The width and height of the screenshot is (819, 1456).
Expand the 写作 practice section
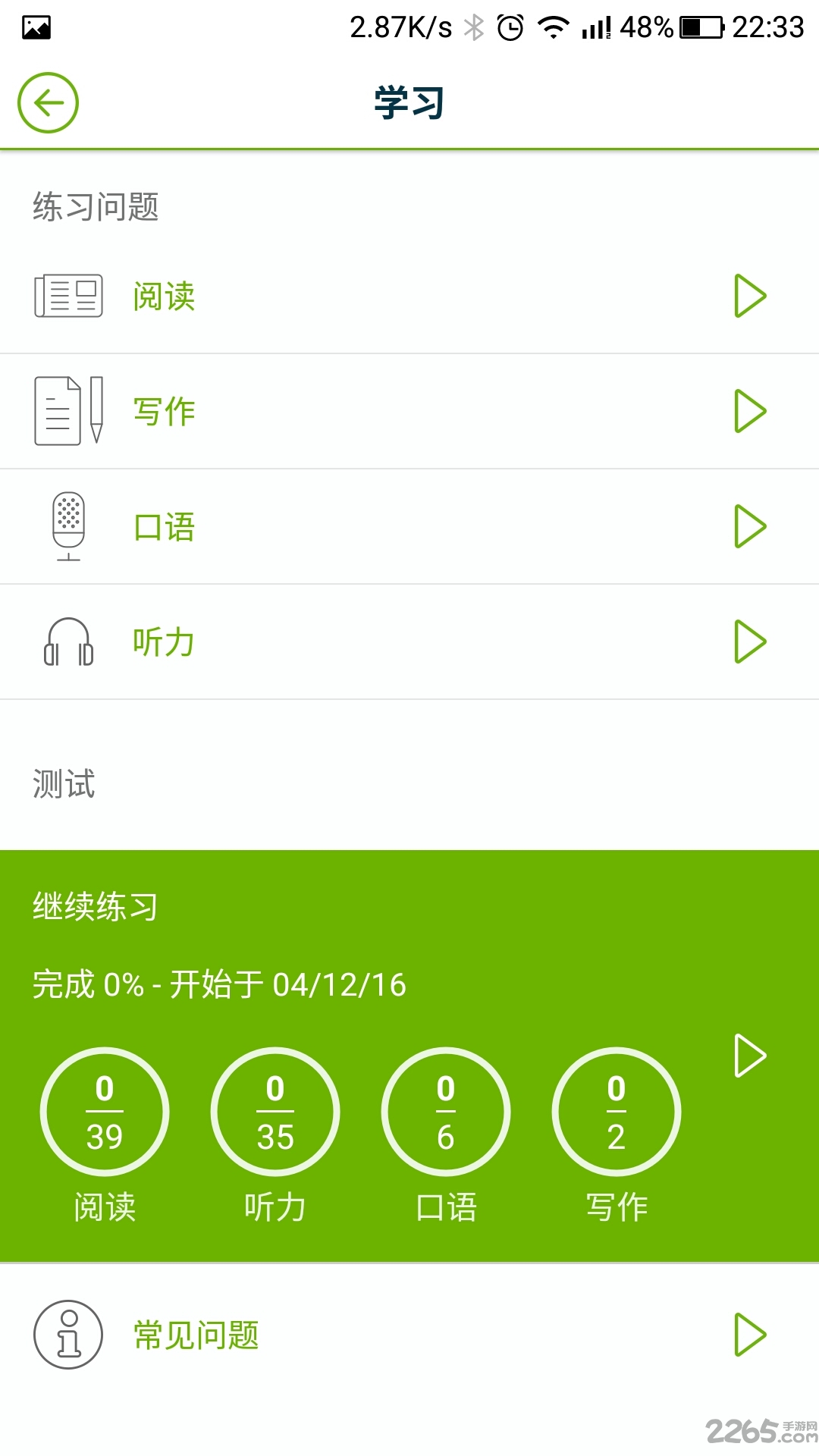[751, 411]
